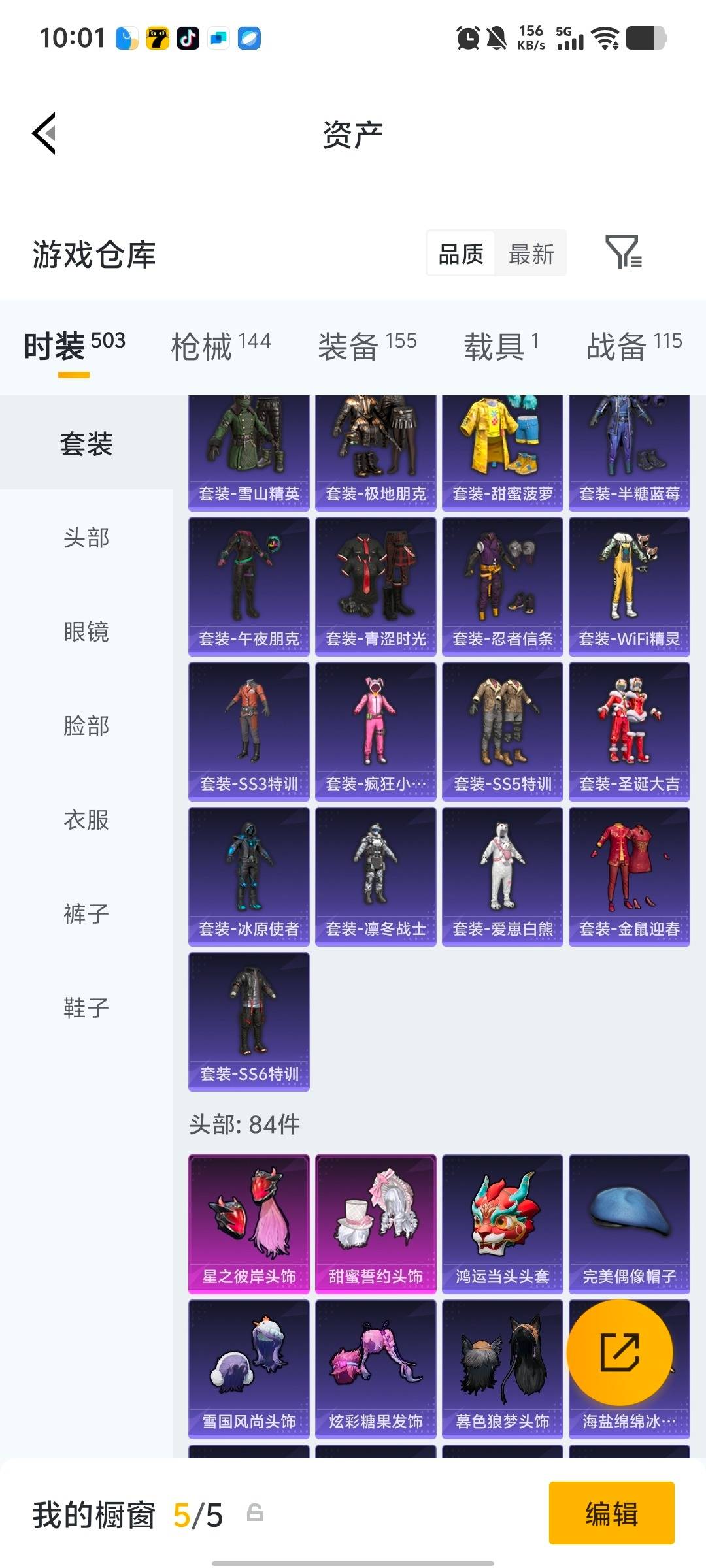Switch sorting to 最新
The image size is (706, 1568).
point(532,253)
